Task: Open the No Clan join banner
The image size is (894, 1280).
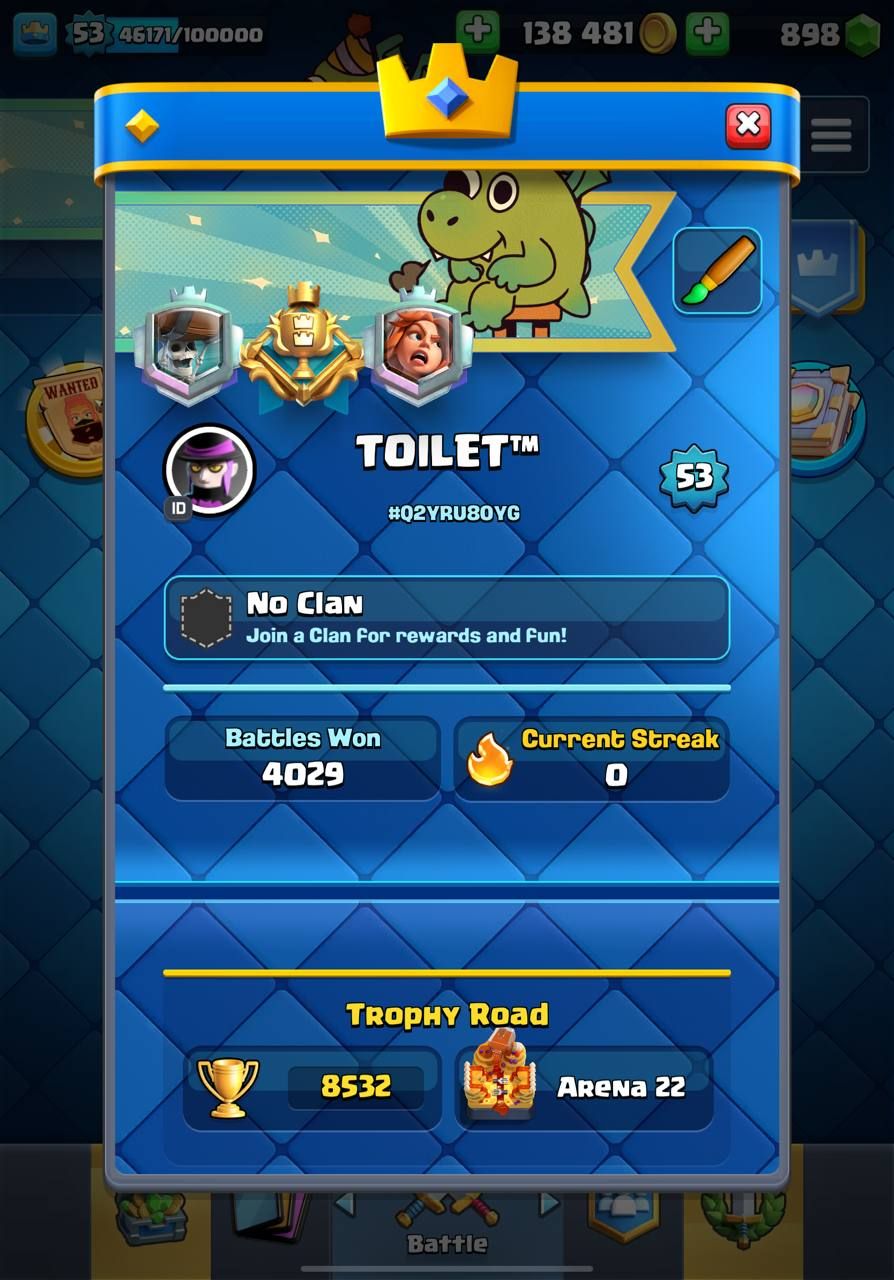Action: [x=446, y=618]
